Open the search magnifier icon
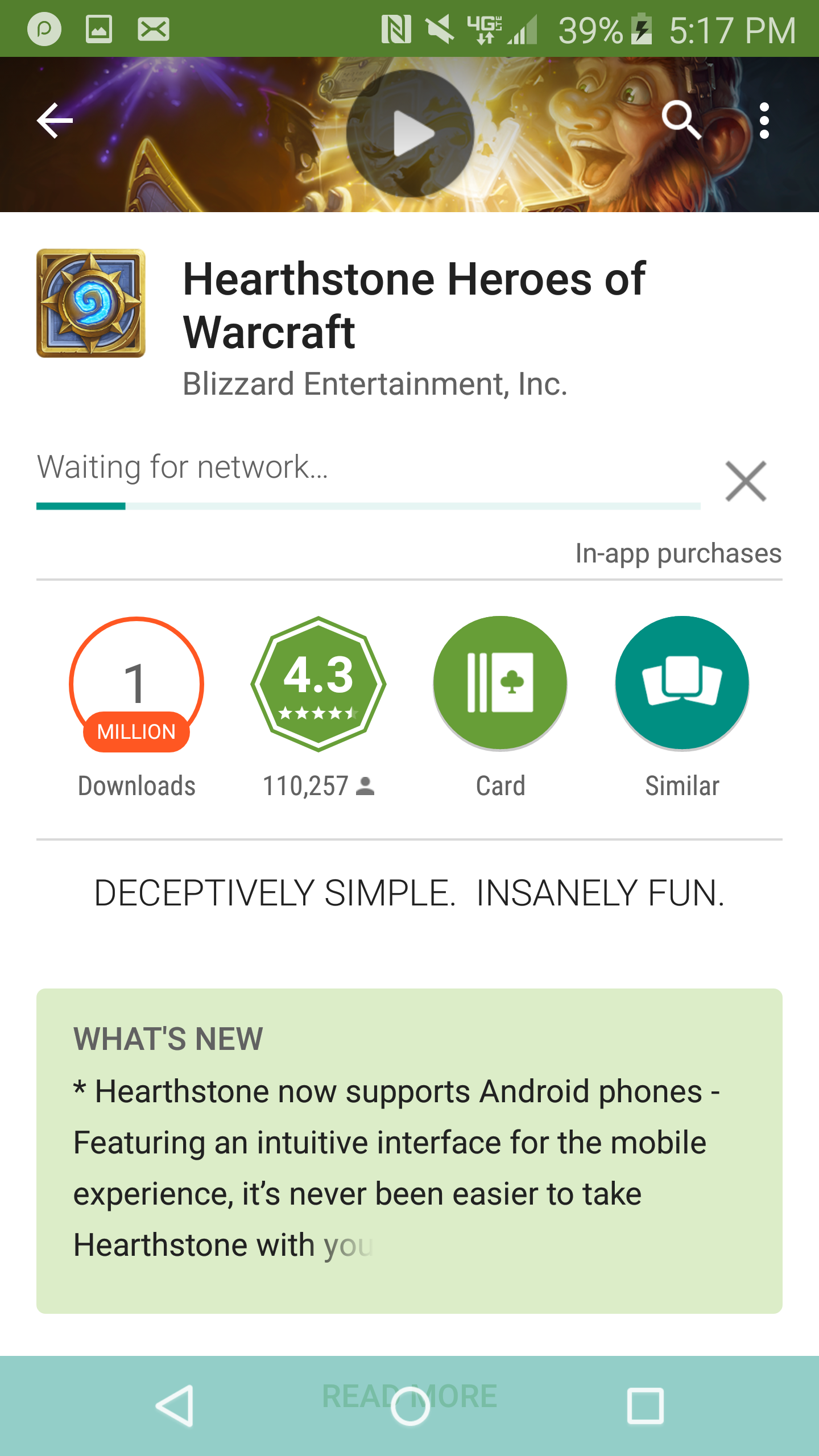Image resolution: width=819 pixels, height=1456 pixels. pyautogui.click(x=681, y=120)
